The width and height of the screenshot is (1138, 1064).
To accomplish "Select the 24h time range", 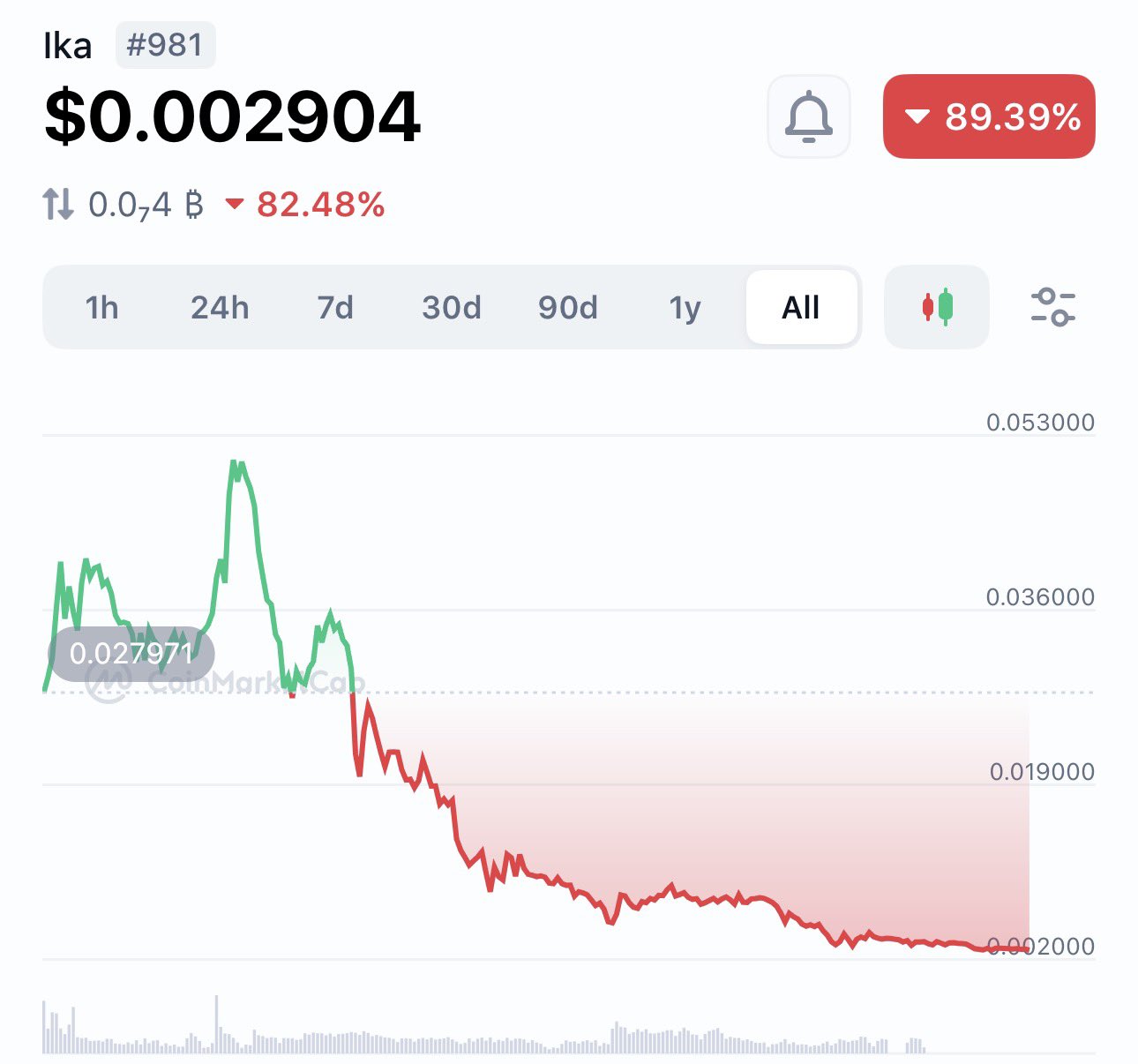I will coord(220,307).
